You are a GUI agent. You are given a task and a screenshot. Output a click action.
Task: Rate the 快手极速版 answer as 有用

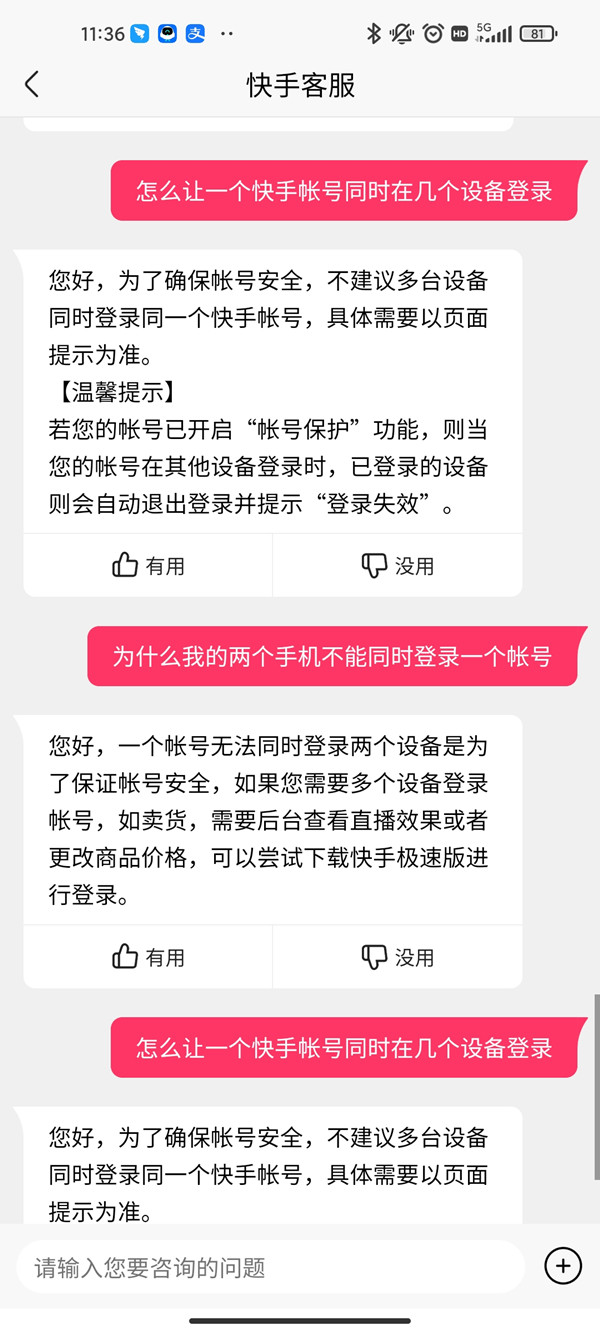click(148, 957)
